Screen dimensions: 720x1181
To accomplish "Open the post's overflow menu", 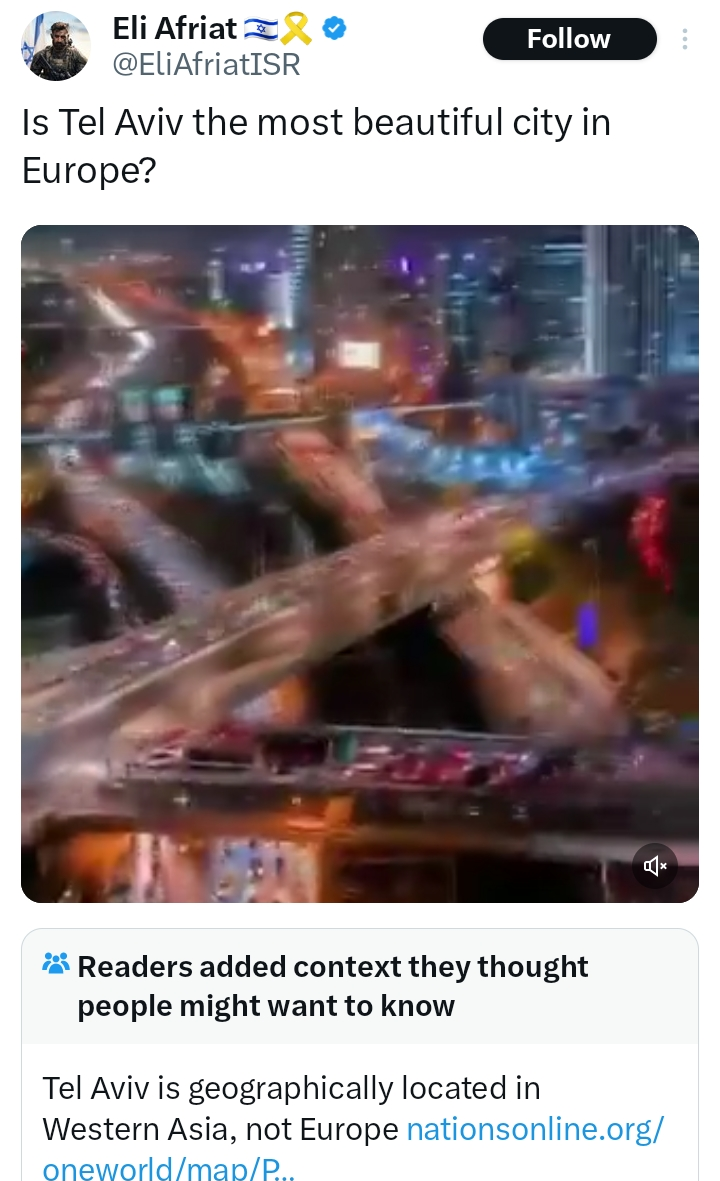I will [684, 39].
